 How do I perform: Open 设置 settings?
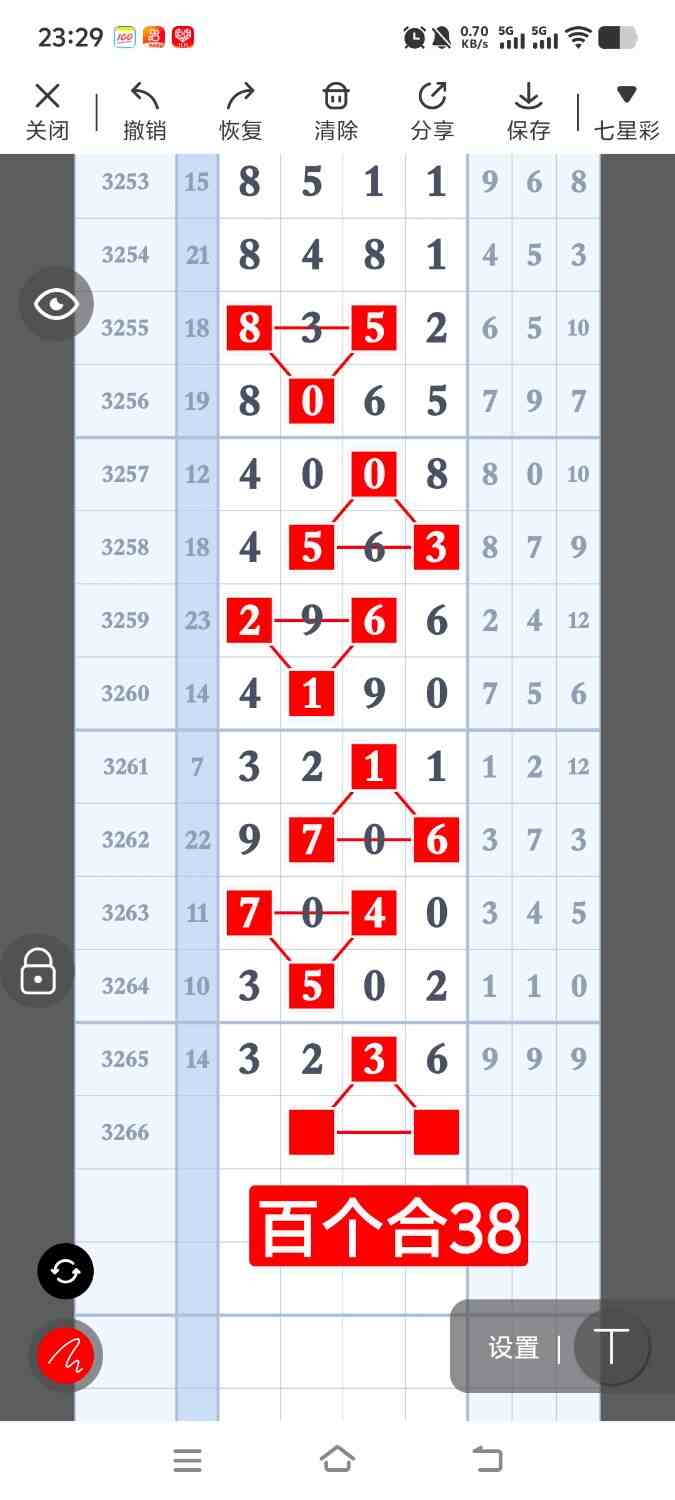click(x=514, y=1347)
